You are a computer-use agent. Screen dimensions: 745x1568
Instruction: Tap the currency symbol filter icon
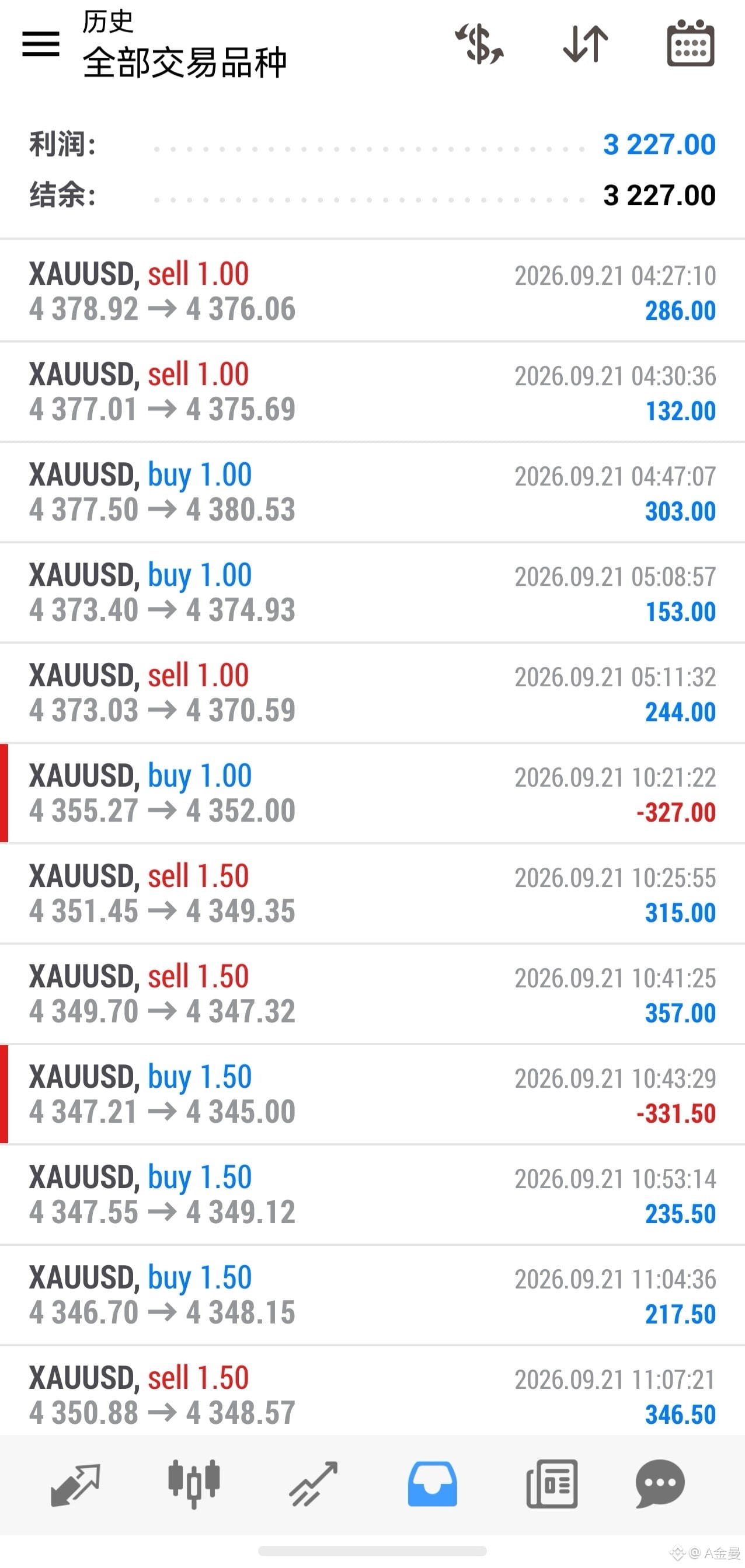[x=479, y=44]
